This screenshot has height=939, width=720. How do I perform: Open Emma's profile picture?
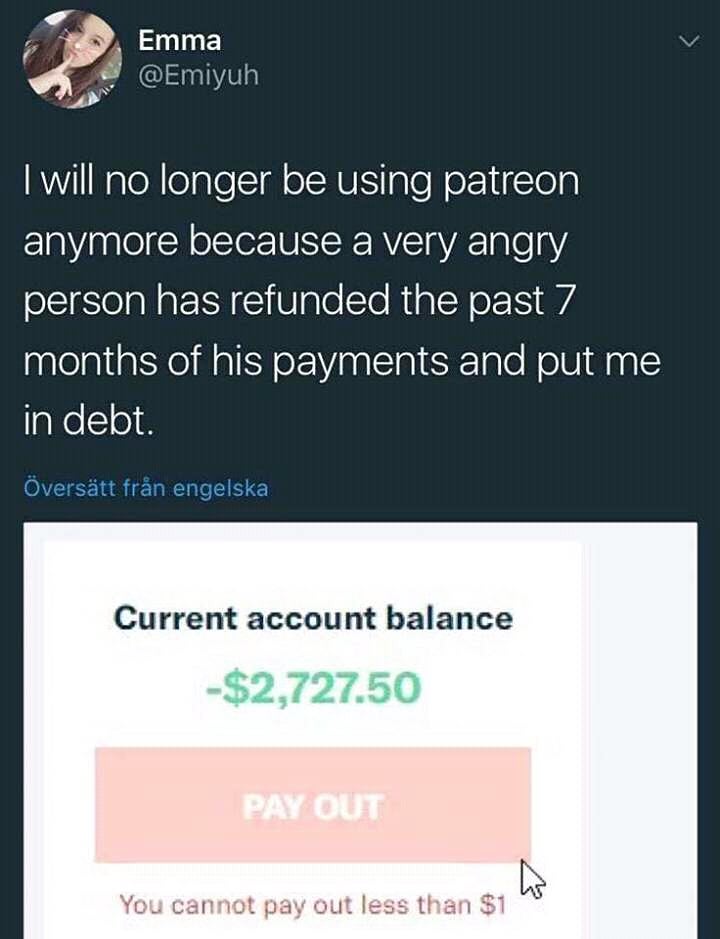point(65,58)
